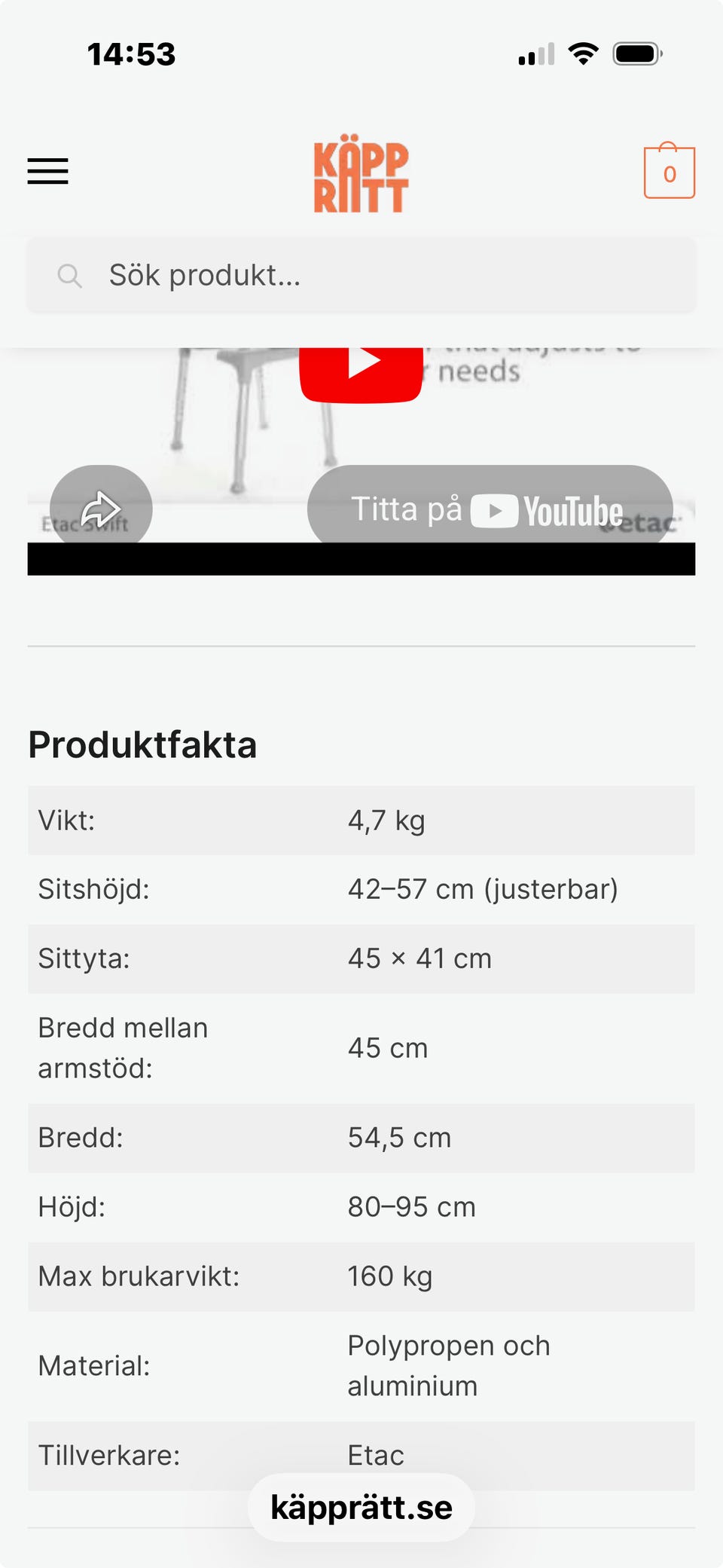Open the shopping cart
Image resolution: width=723 pixels, height=1568 pixels.
(669, 173)
